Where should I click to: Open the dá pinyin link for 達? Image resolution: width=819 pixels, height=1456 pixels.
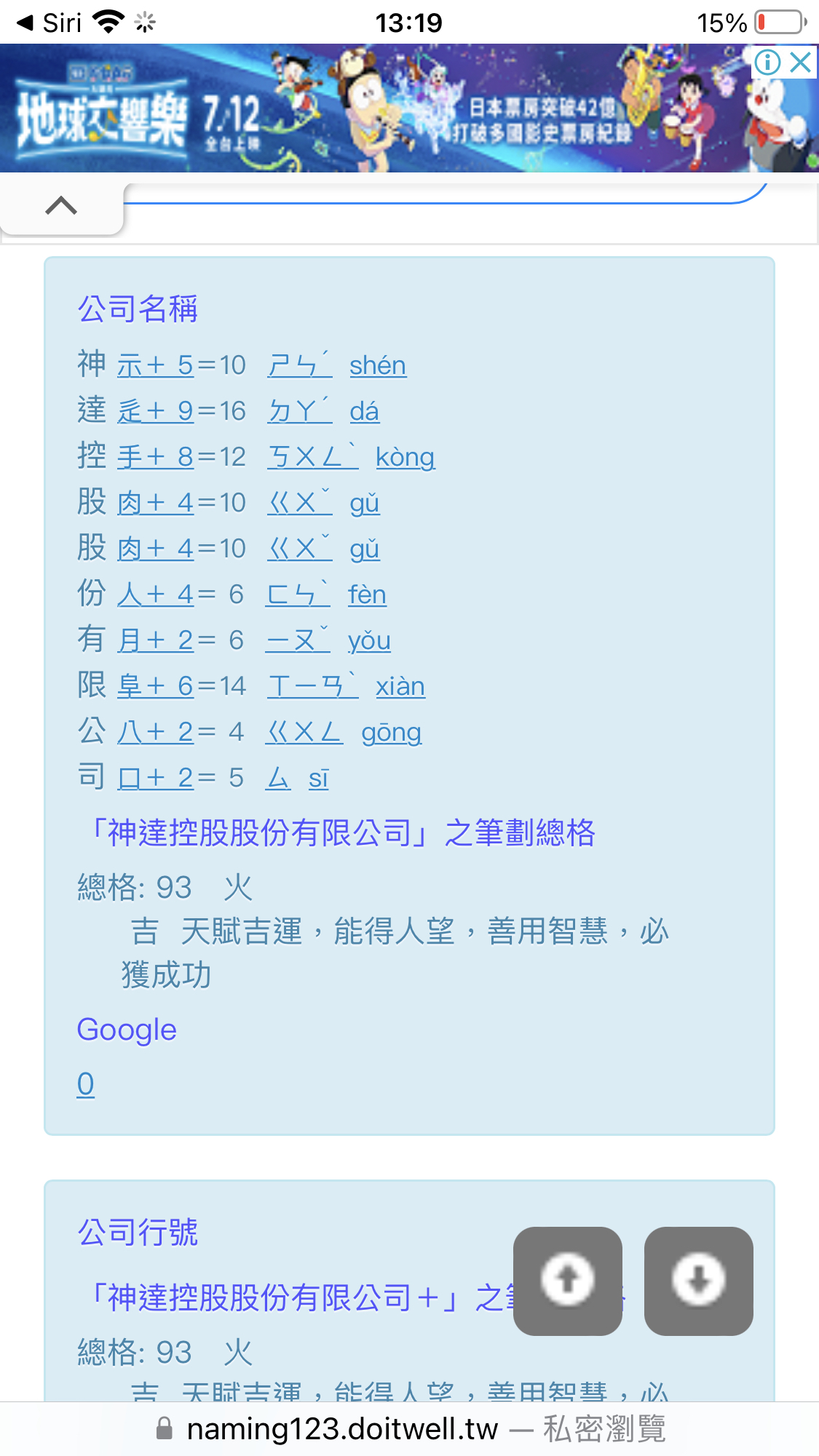[x=365, y=411]
